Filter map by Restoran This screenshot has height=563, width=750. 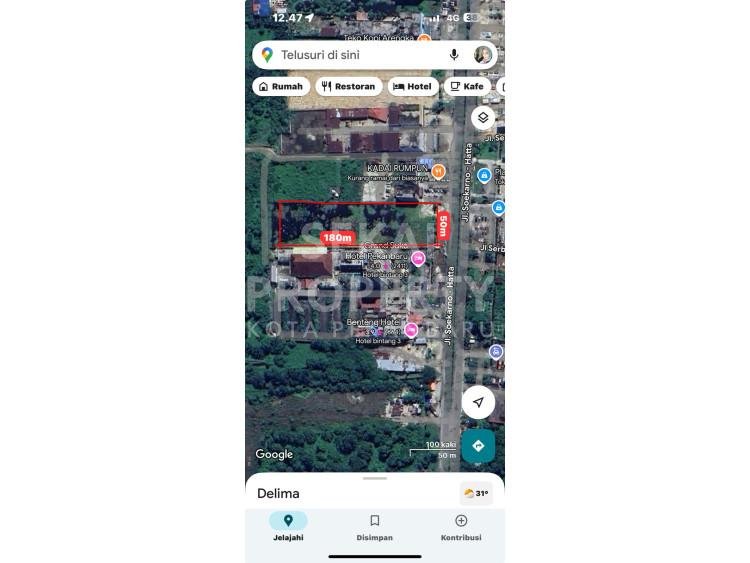tap(349, 86)
